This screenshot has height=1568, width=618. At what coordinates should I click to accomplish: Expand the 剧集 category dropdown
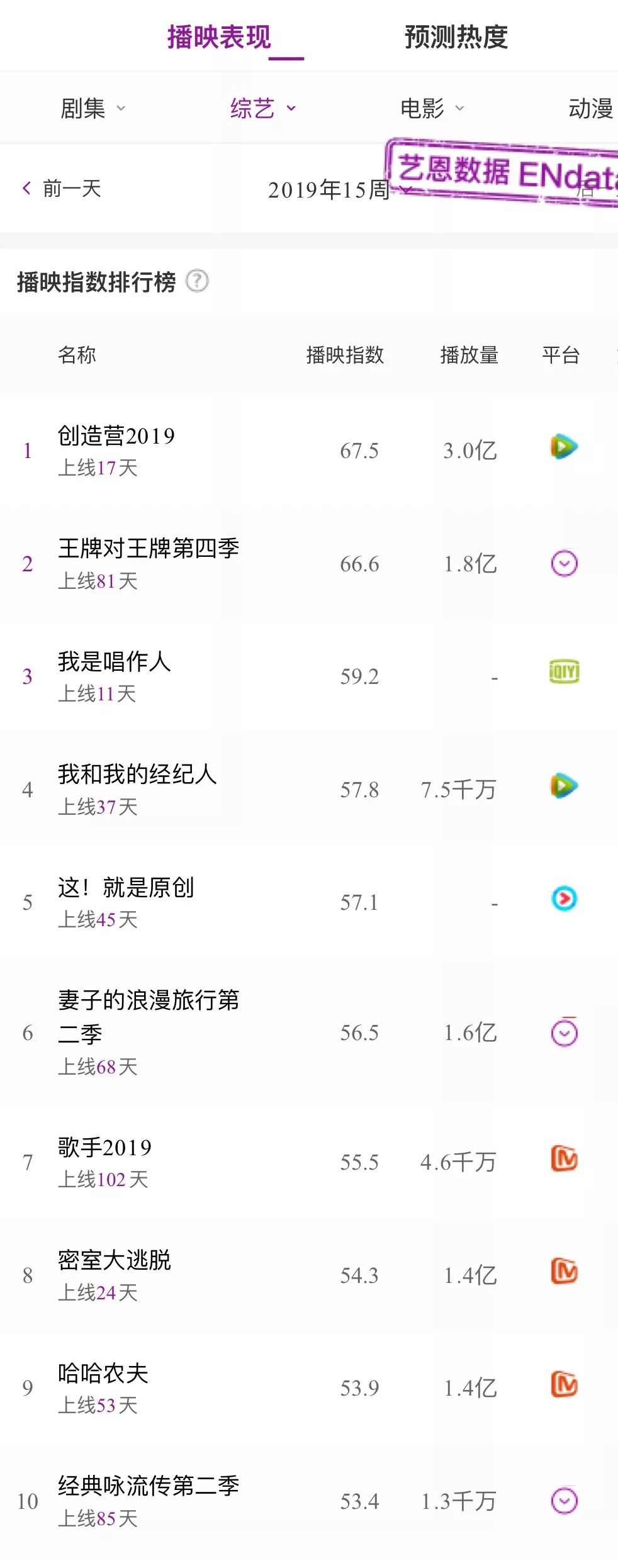pyautogui.click(x=92, y=108)
